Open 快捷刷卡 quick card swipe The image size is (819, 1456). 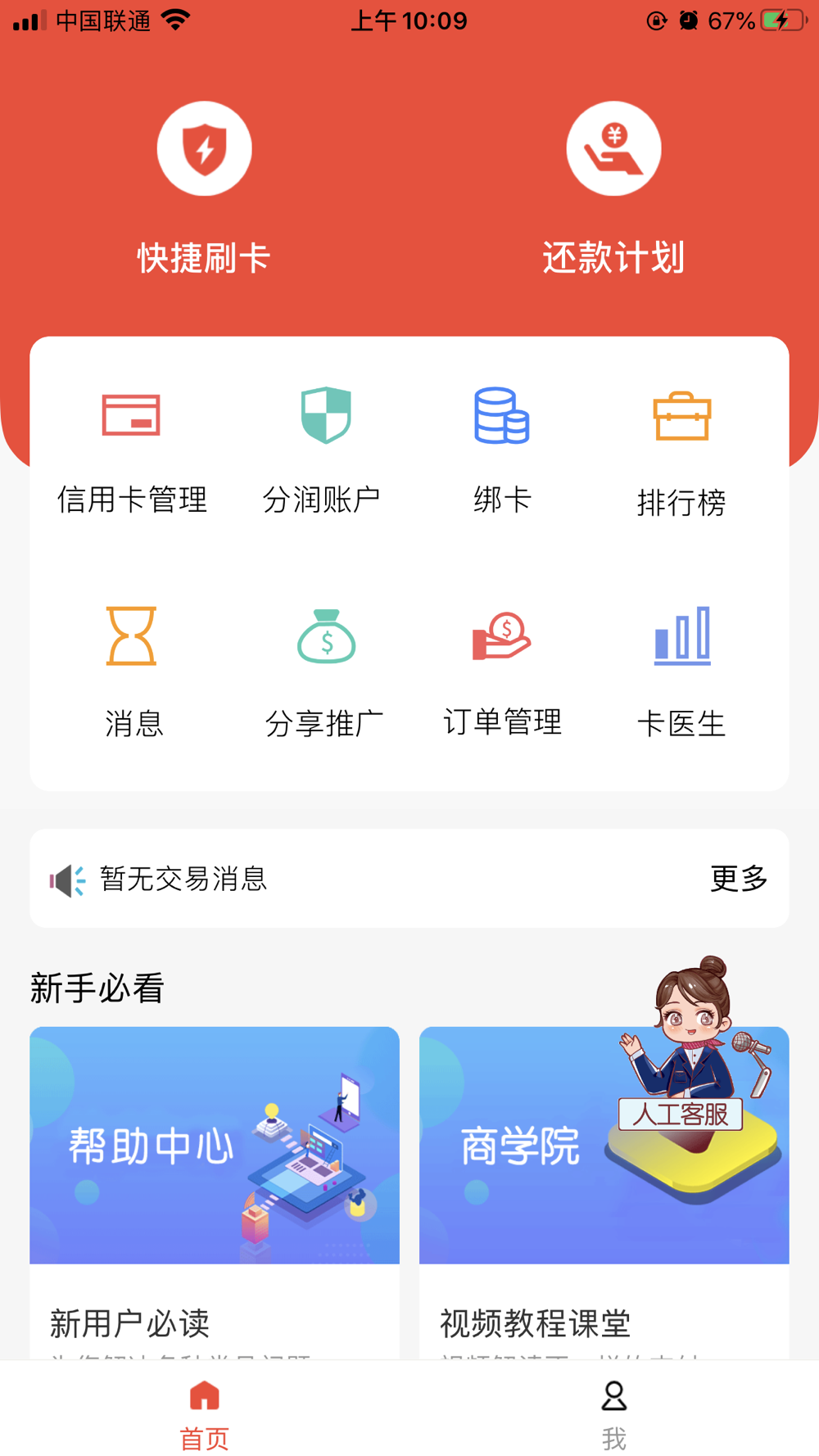[x=204, y=188]
